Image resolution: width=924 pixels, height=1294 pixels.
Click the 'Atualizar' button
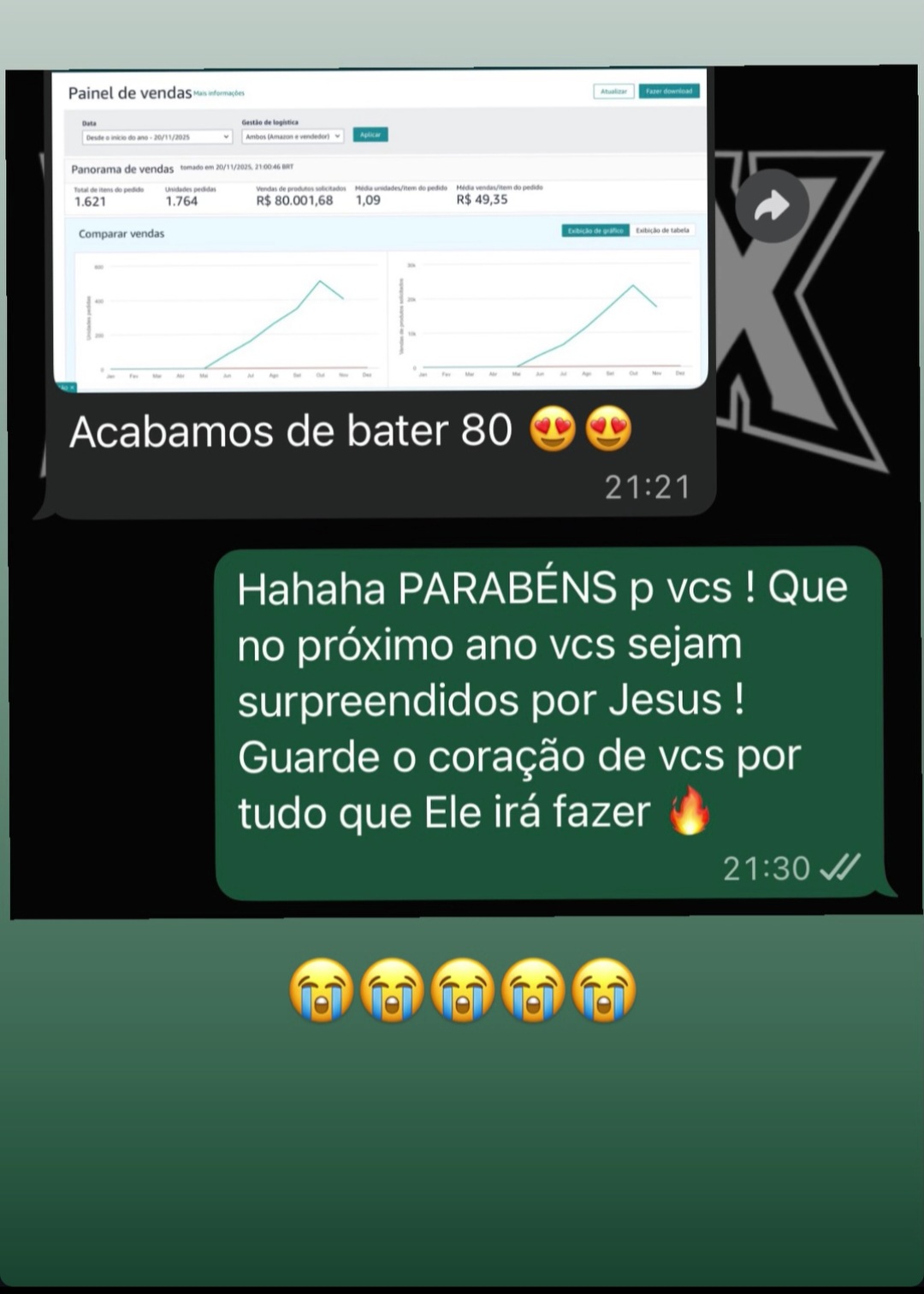coord(613,90)
